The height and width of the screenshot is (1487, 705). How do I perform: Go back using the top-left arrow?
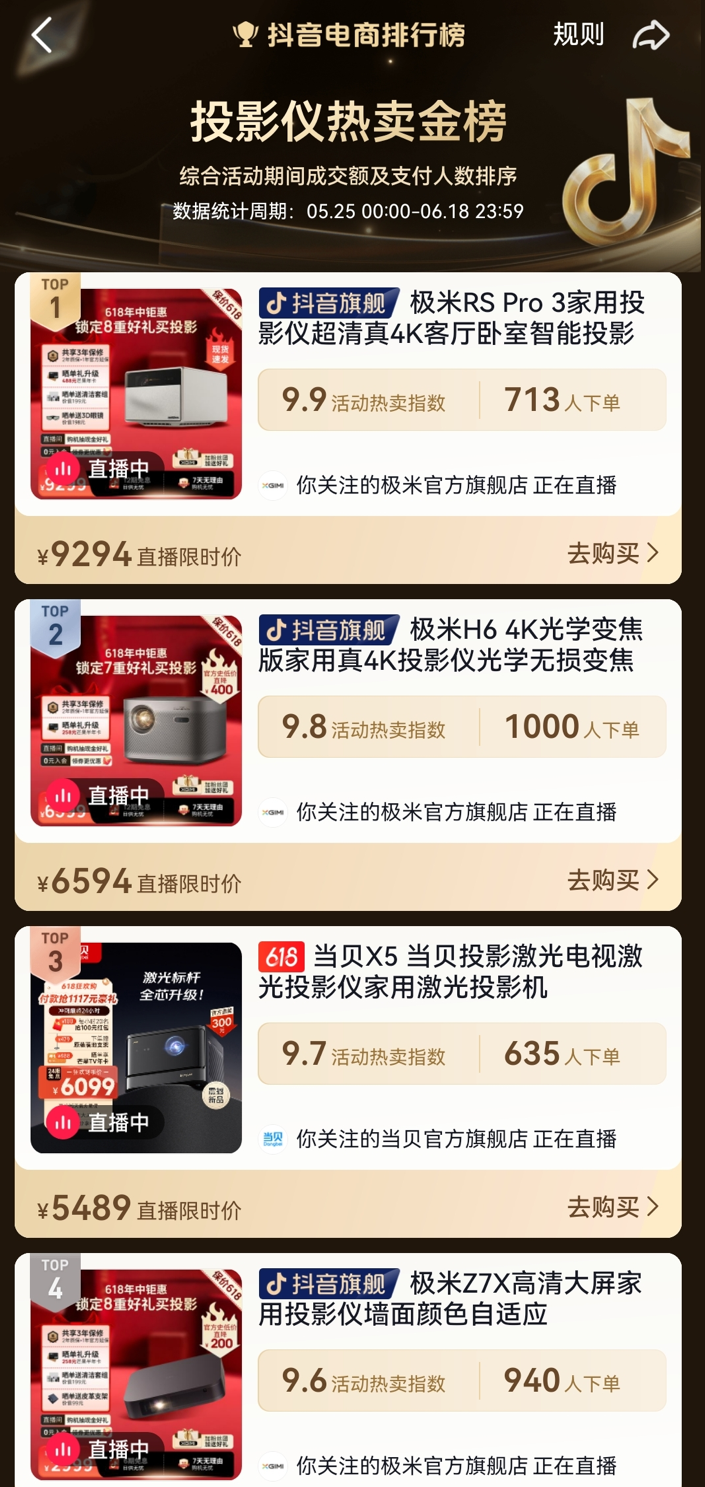(42, 36)
